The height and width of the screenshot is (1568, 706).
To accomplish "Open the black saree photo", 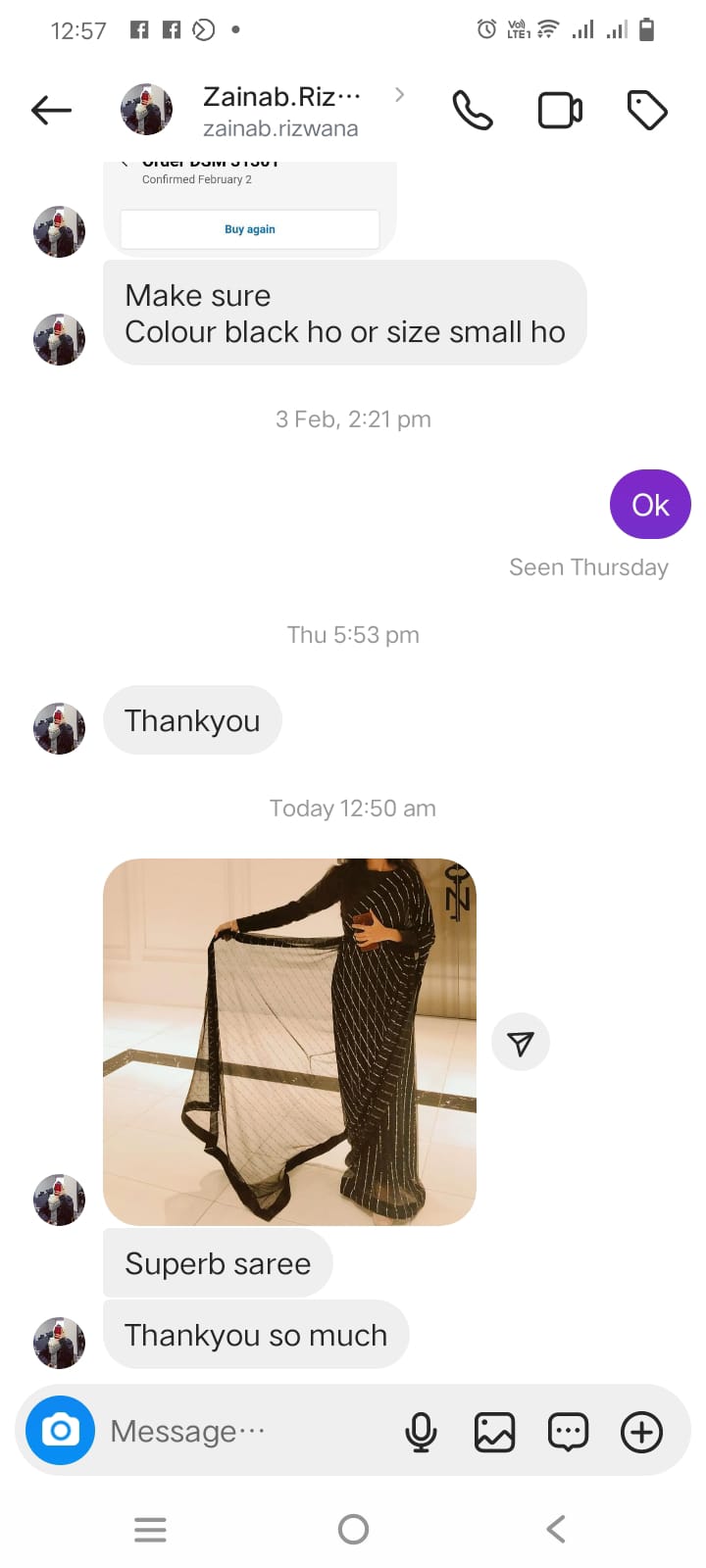I will tap(289, 1042).
